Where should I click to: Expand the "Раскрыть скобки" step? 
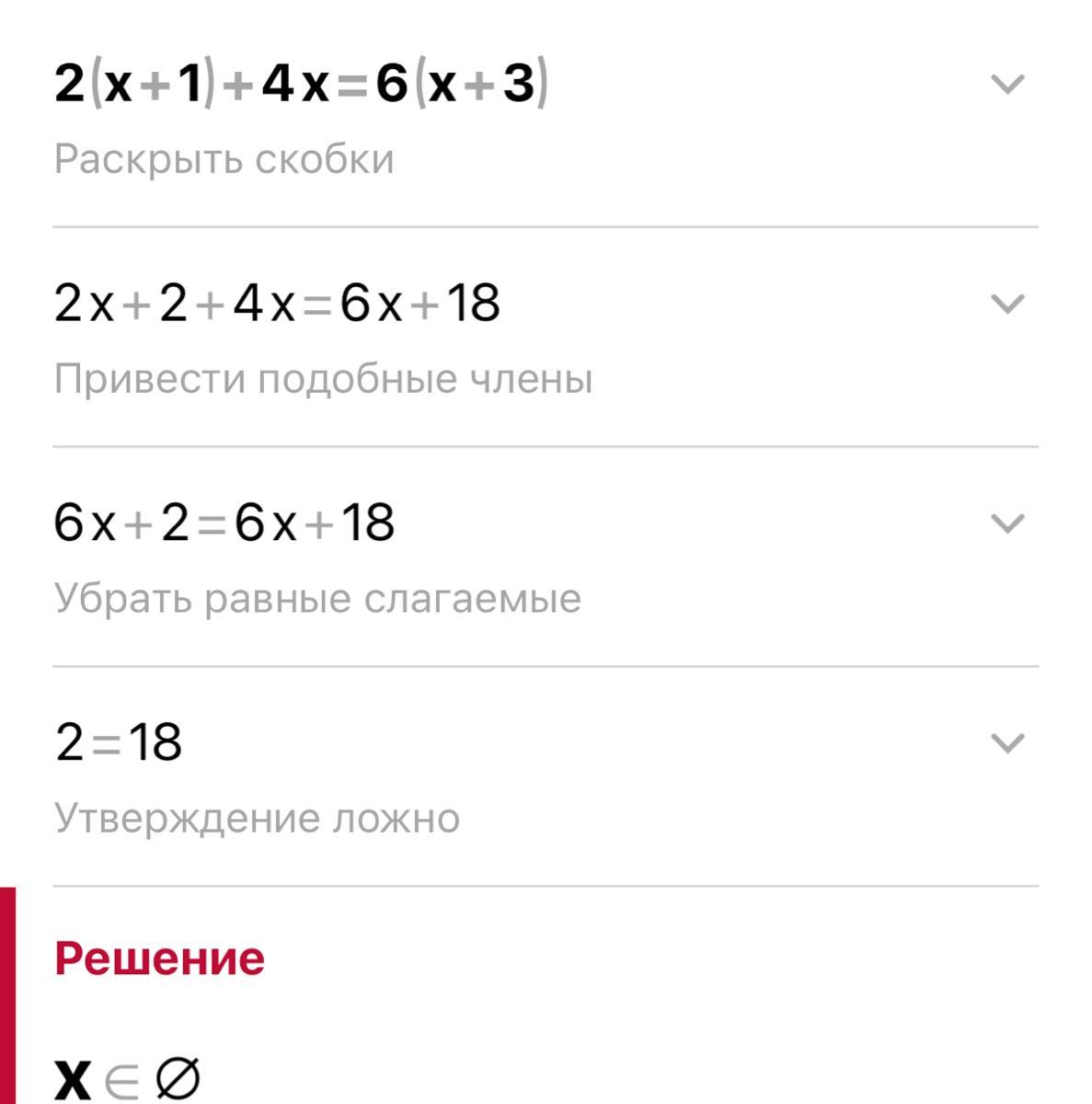[x=1007, y=85]
